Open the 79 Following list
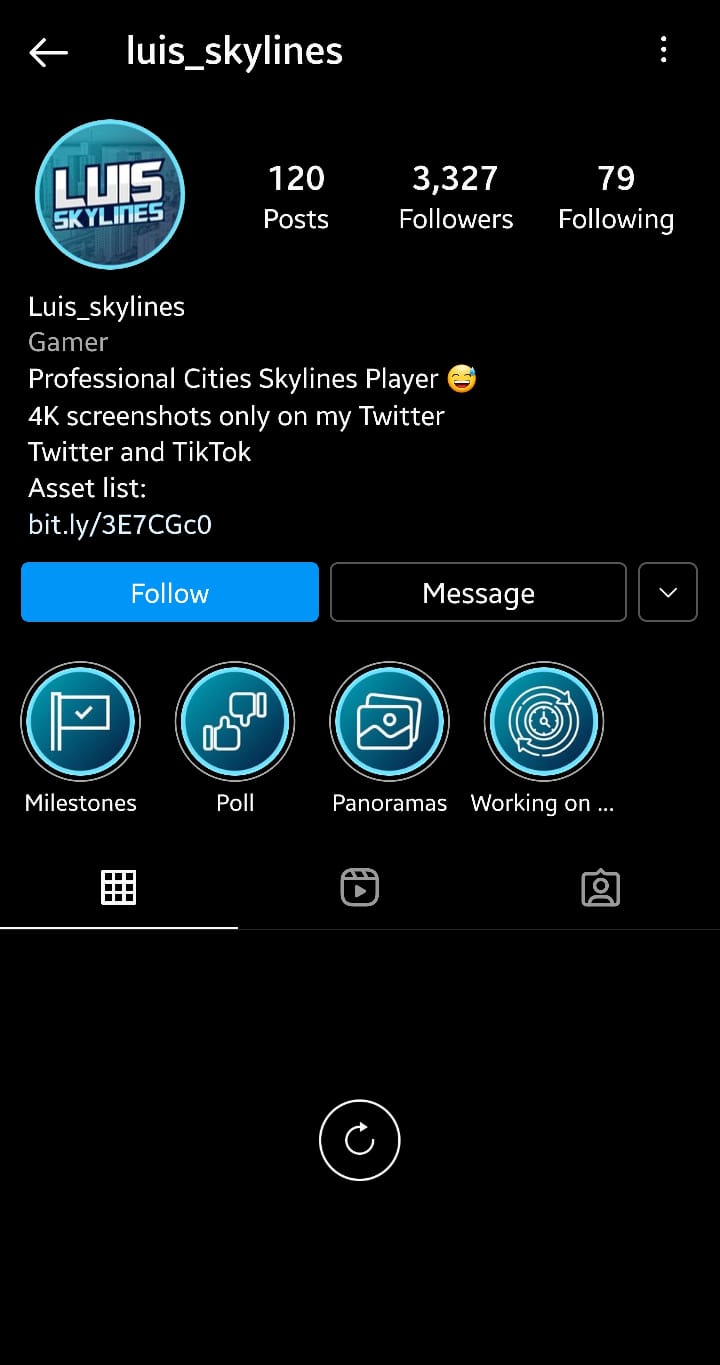The image size is (720, 1365). click(616, 197)
